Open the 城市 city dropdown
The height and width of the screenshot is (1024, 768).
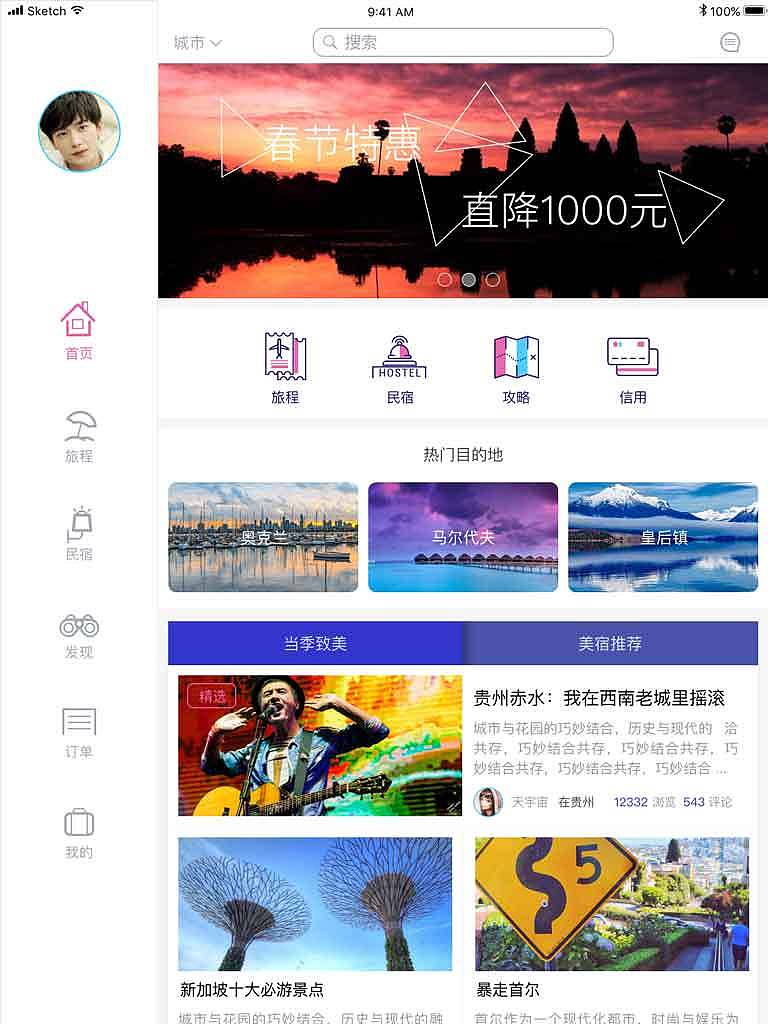pyautogui.click(x=197, y=43)
